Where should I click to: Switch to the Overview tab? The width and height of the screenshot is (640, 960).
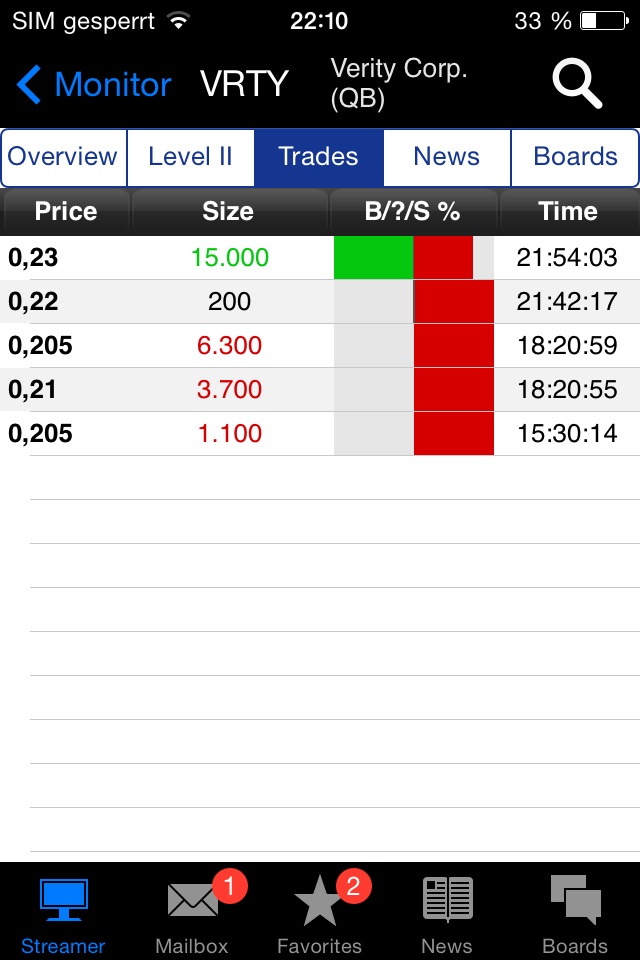pos(64,157)
